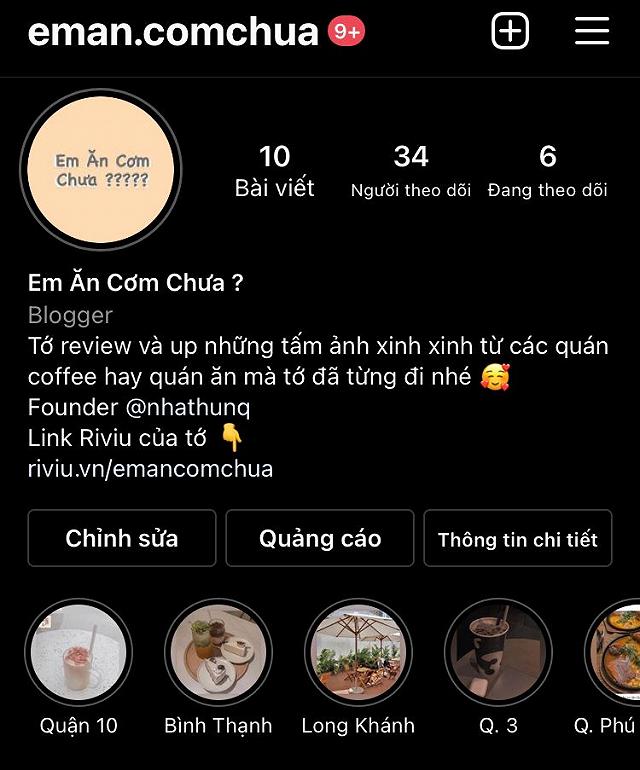Open the Q. Phú highlight
The height and width of the screenshot is (770, 640).
pos(615,652)
